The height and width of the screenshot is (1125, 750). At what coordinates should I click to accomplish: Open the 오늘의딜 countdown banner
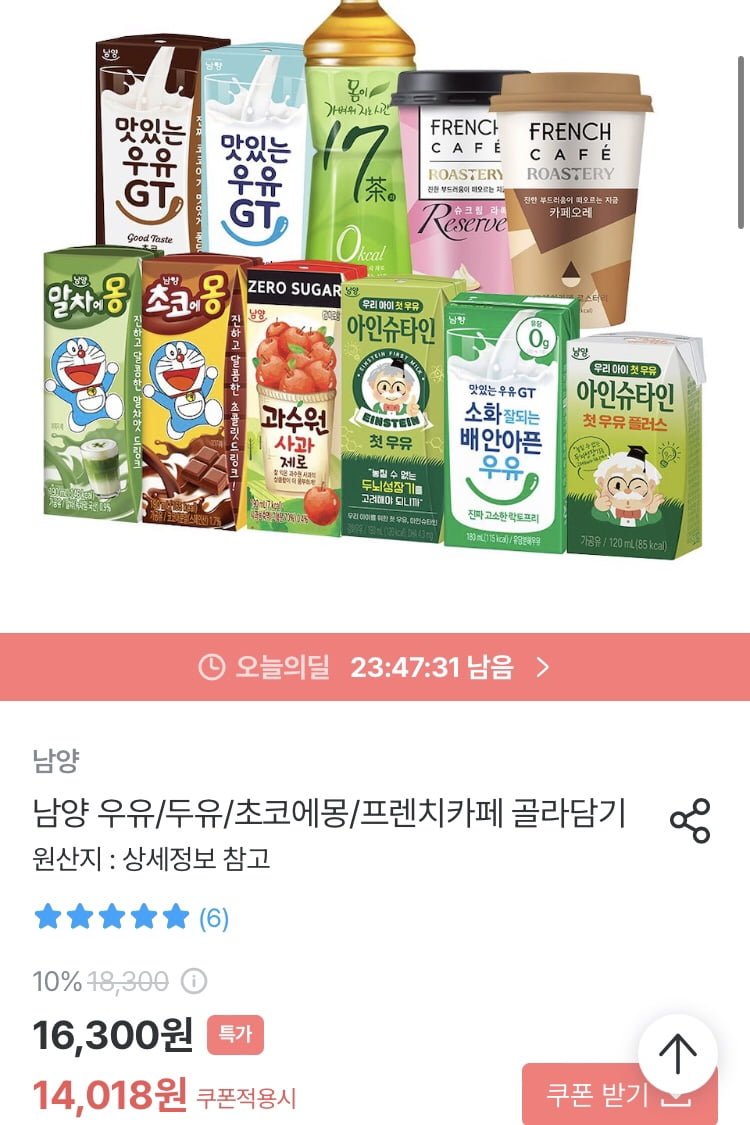click(x=375, y=667)
